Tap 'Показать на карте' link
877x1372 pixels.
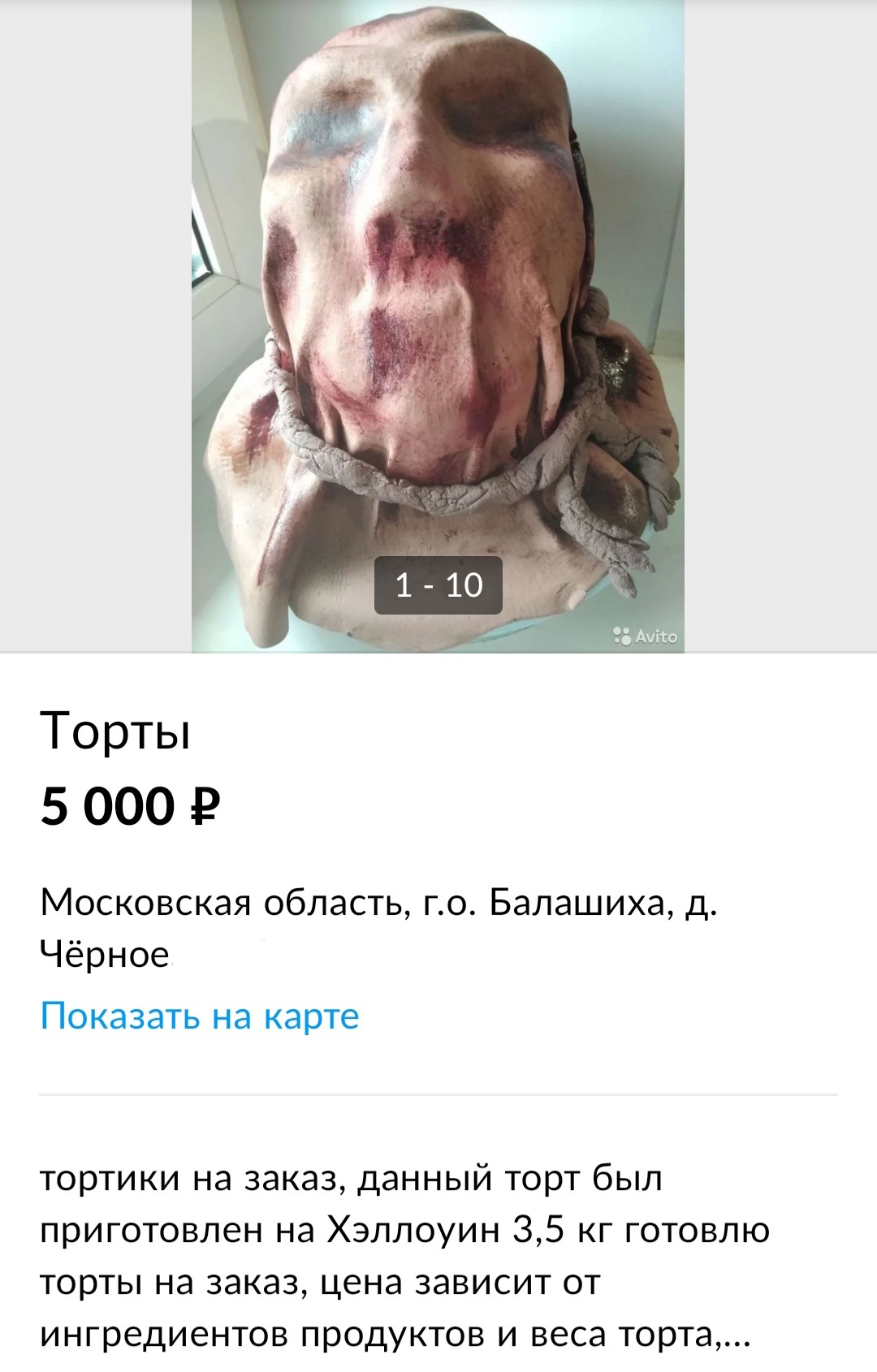(x=200, y=1016)
